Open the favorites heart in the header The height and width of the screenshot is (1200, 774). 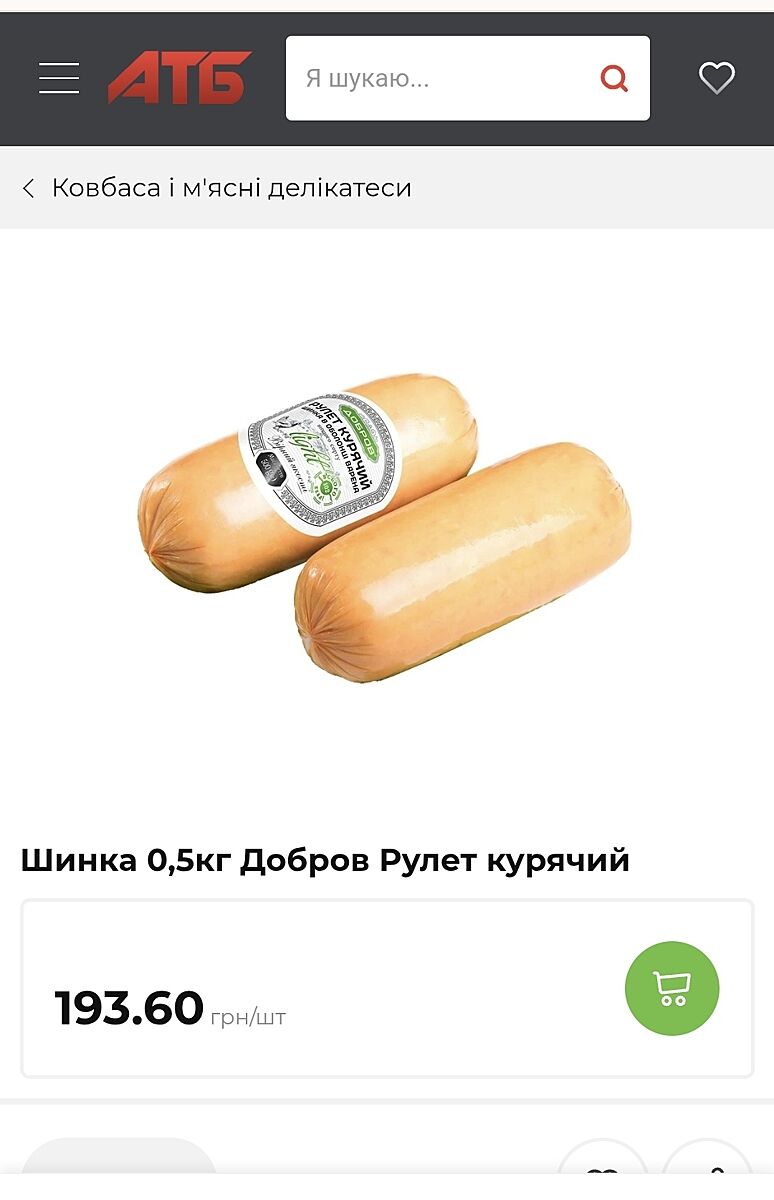[716, 78]
